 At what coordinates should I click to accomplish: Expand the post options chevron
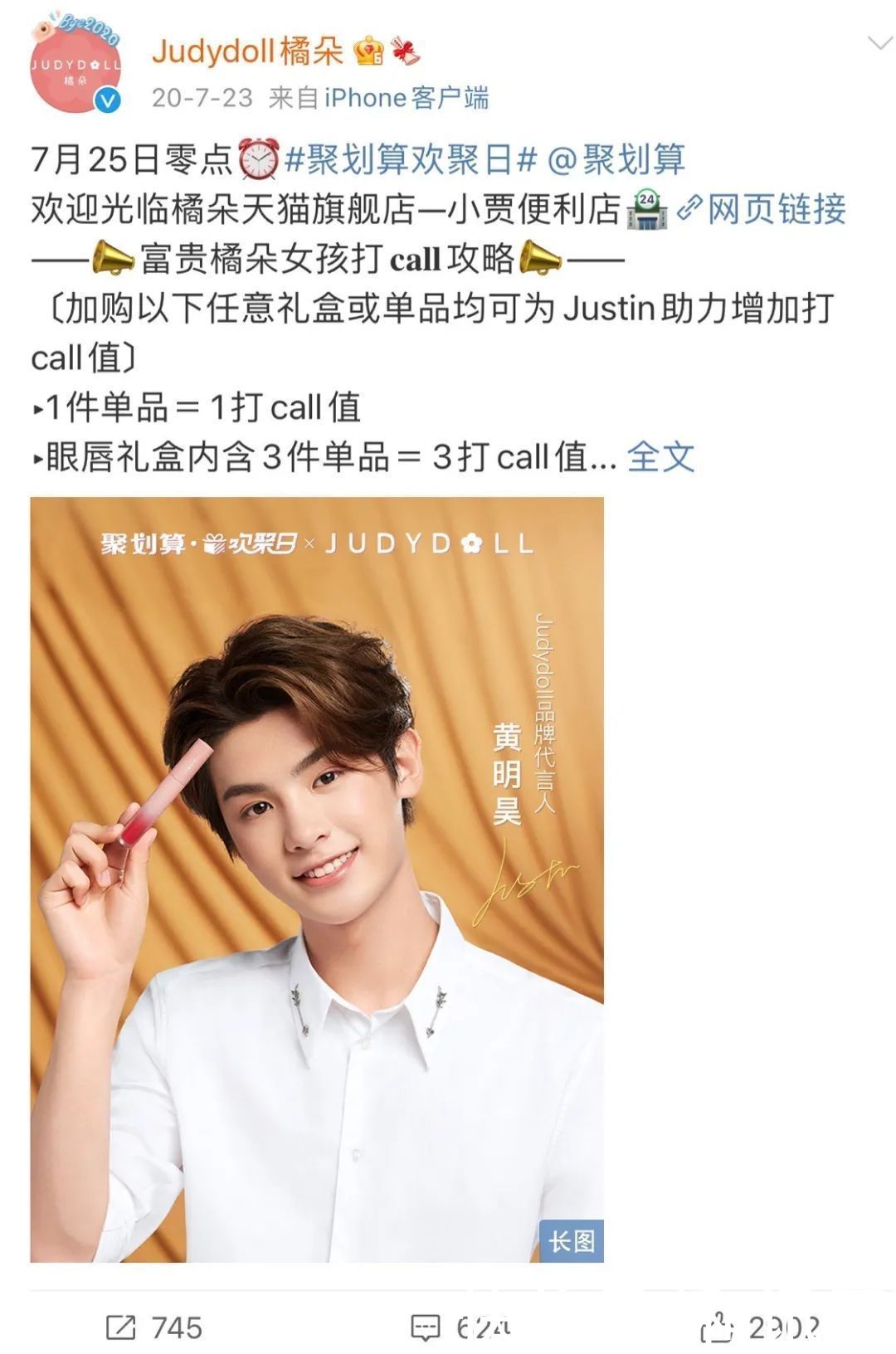(879, 44)
